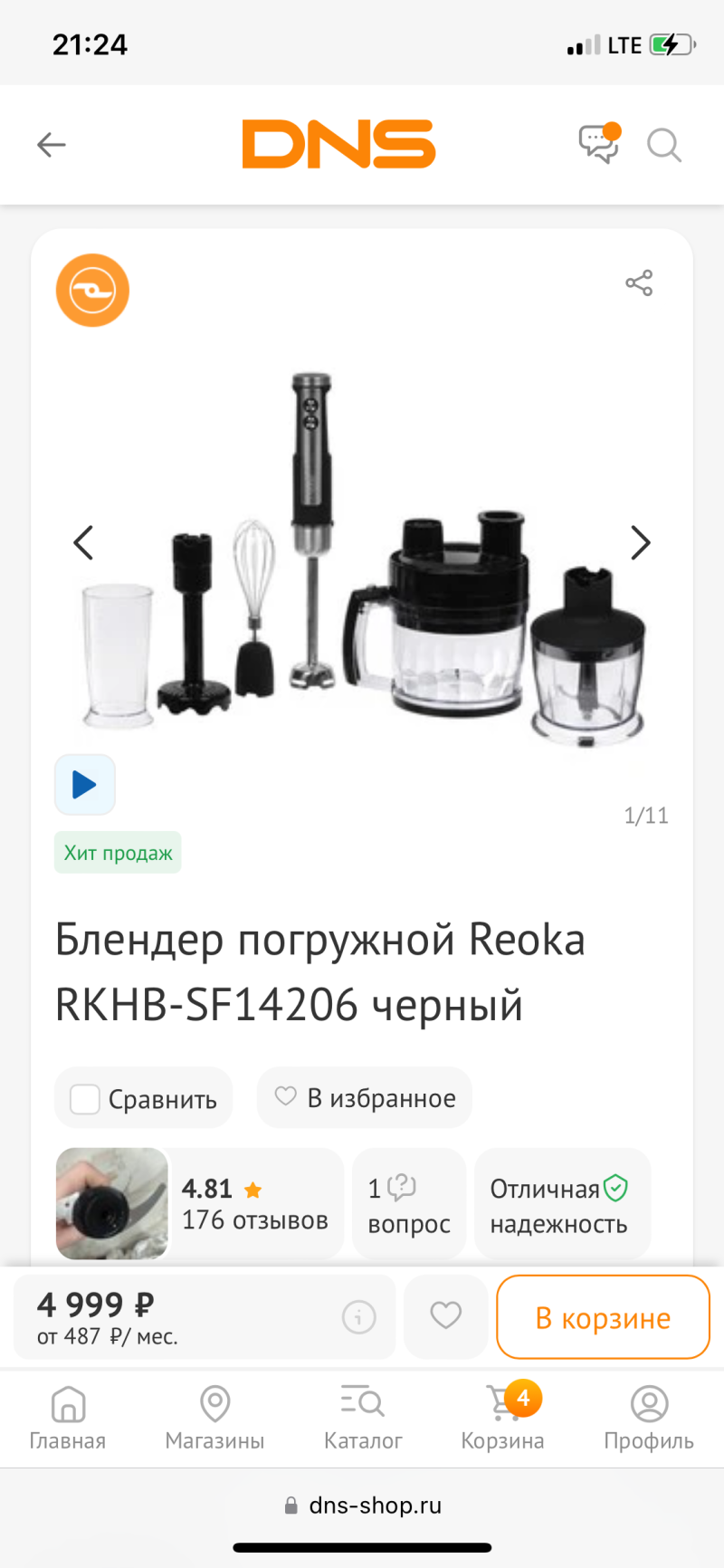Viewport: 724px width, 1568px height.
Task: Show previous product photo
Action: [83, 543]
